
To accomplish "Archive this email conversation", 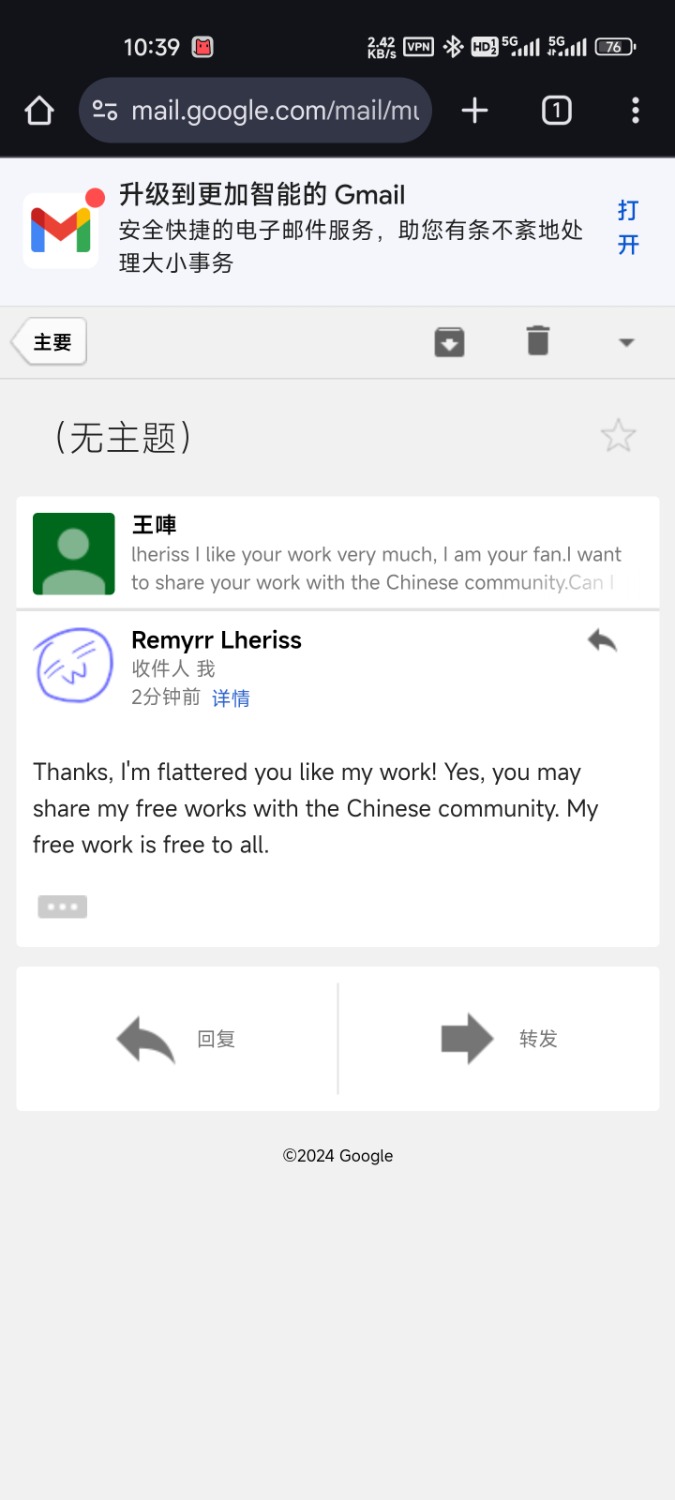I will tap(450, 342).
